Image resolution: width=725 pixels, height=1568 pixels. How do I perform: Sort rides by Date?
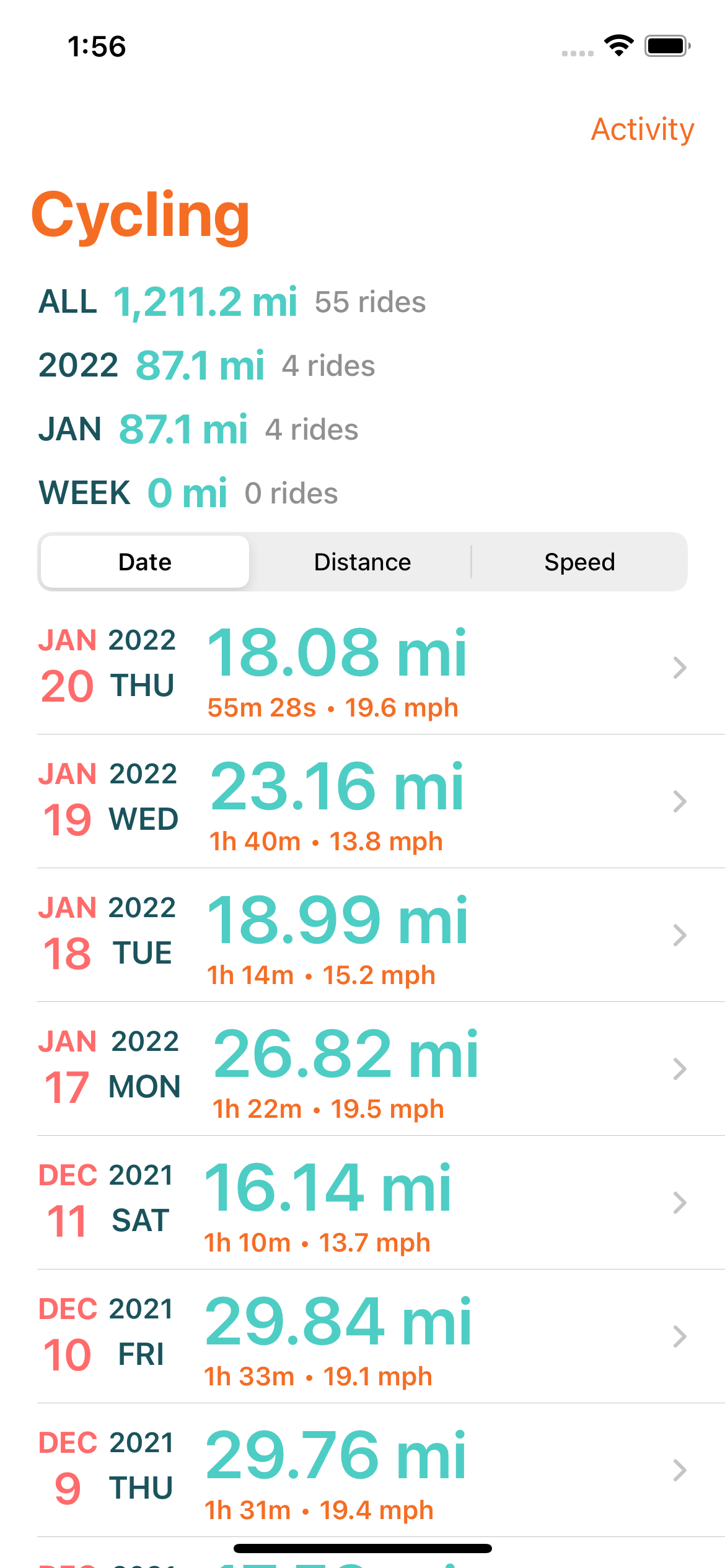[x=145, y=562]
